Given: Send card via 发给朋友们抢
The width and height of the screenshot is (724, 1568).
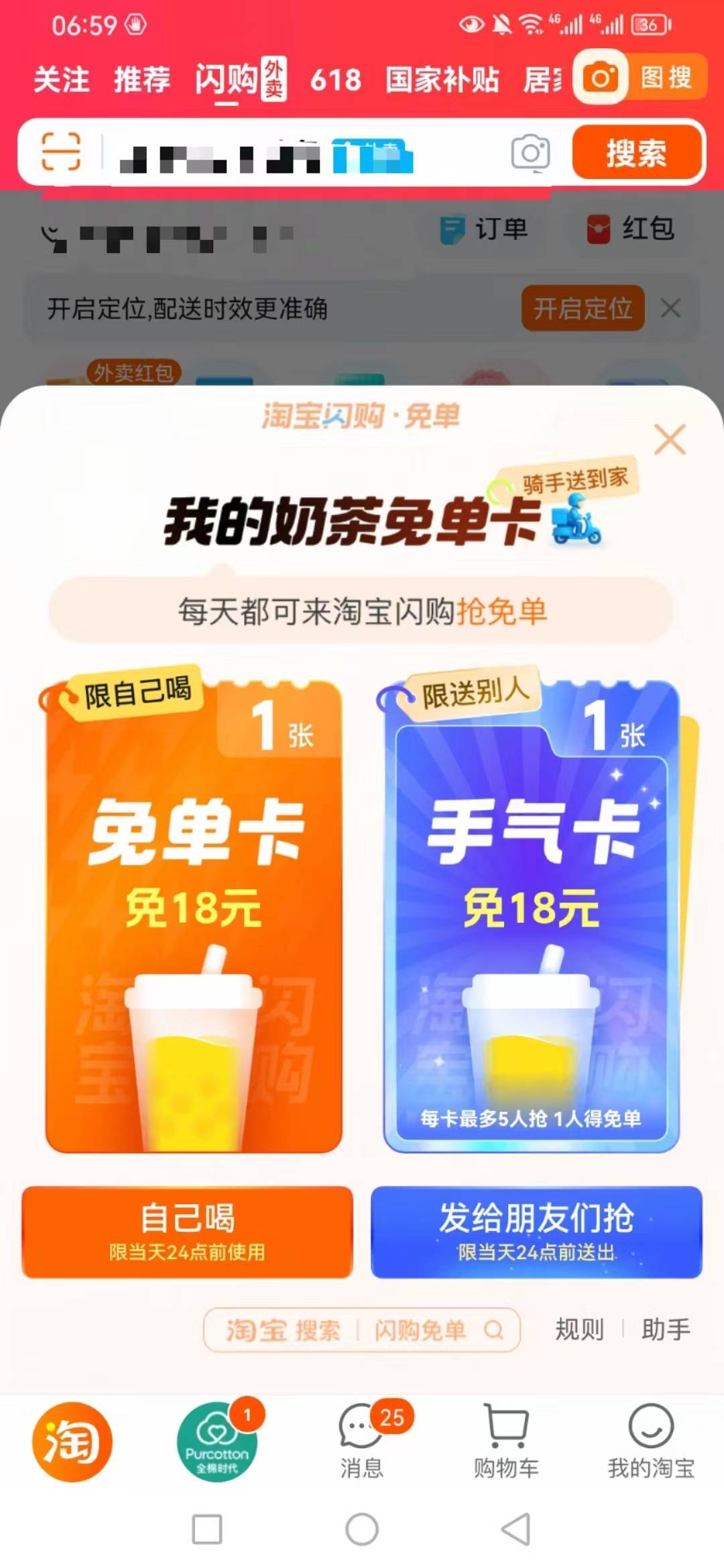Looking at the screenshot, I should [536, 1232].
